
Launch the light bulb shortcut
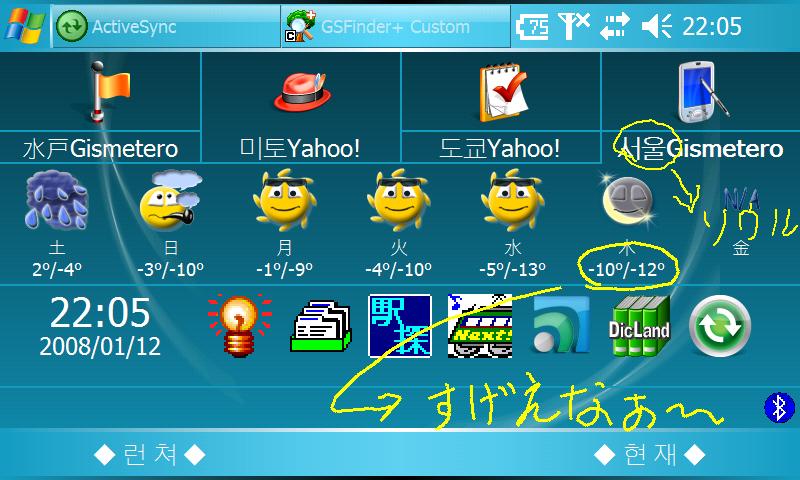click(x=239, y=325)
